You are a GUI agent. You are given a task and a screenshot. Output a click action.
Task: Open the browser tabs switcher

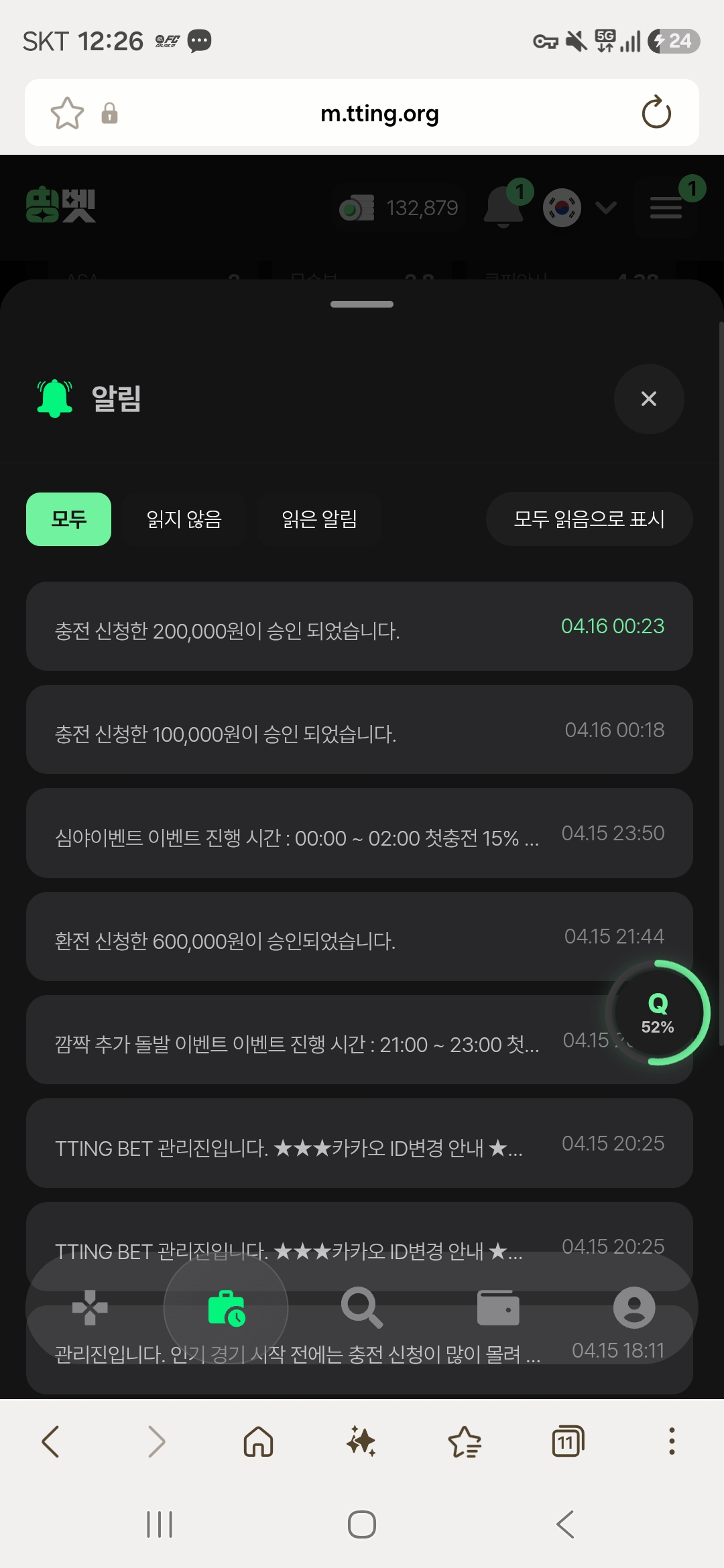(x=568, y=1441)
